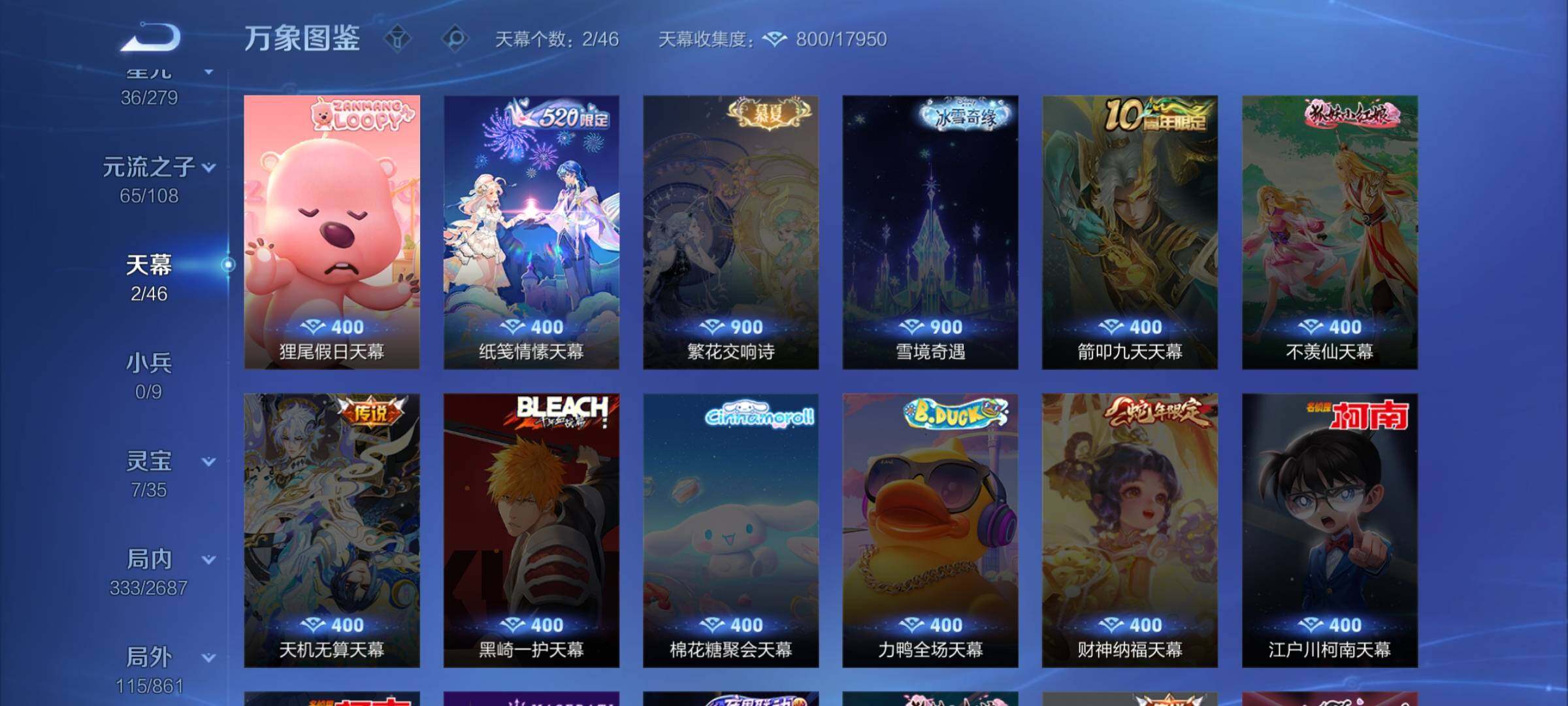View the 力鸭全场天幕 card
1568x706 pixels.
click(x=930, y=530)
